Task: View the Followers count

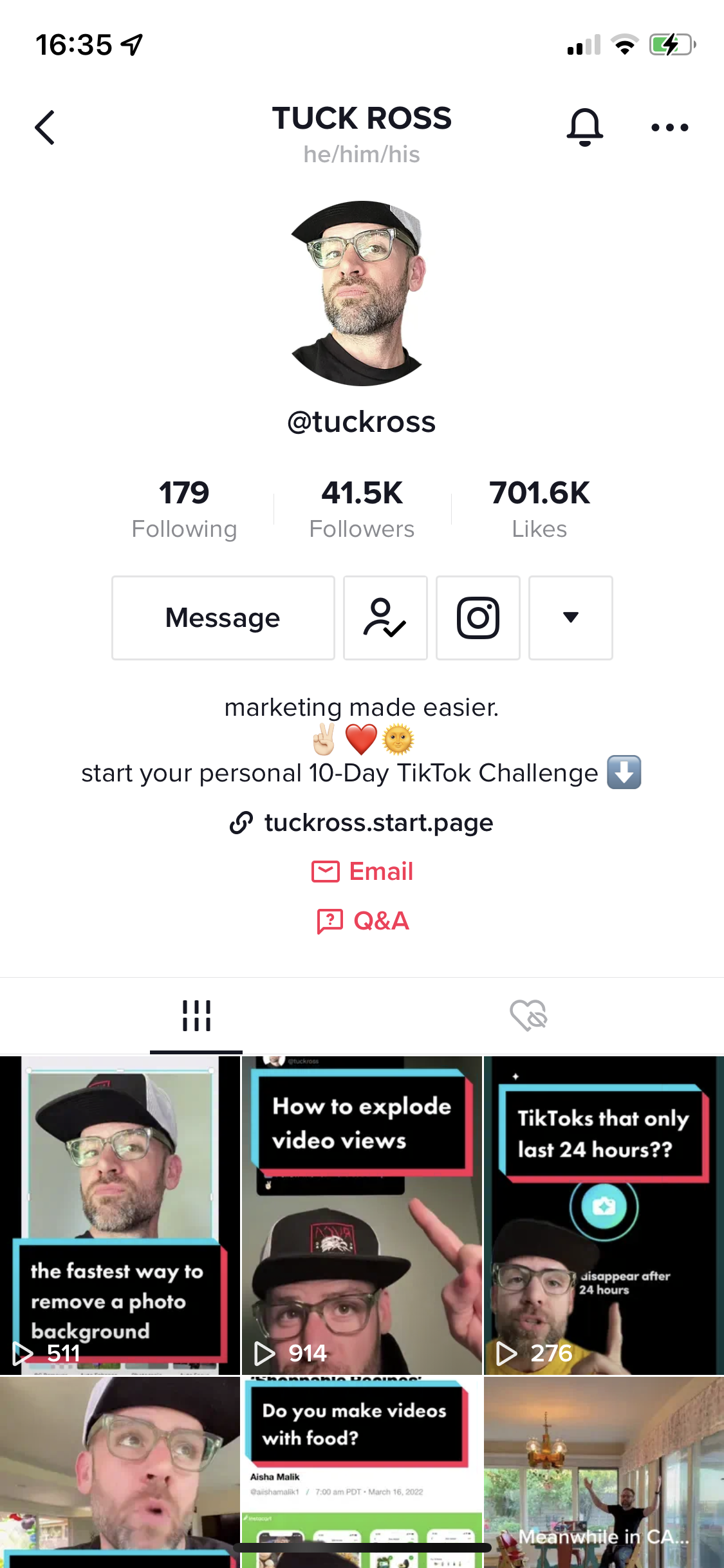Action: point(362,507)
